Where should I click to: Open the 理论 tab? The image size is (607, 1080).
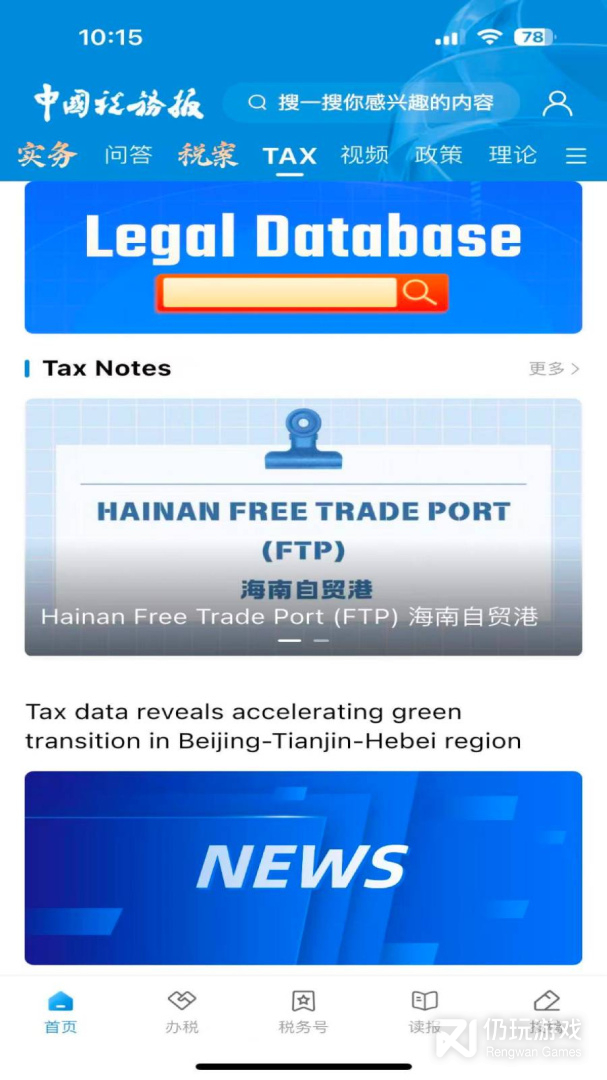point(512,155)
